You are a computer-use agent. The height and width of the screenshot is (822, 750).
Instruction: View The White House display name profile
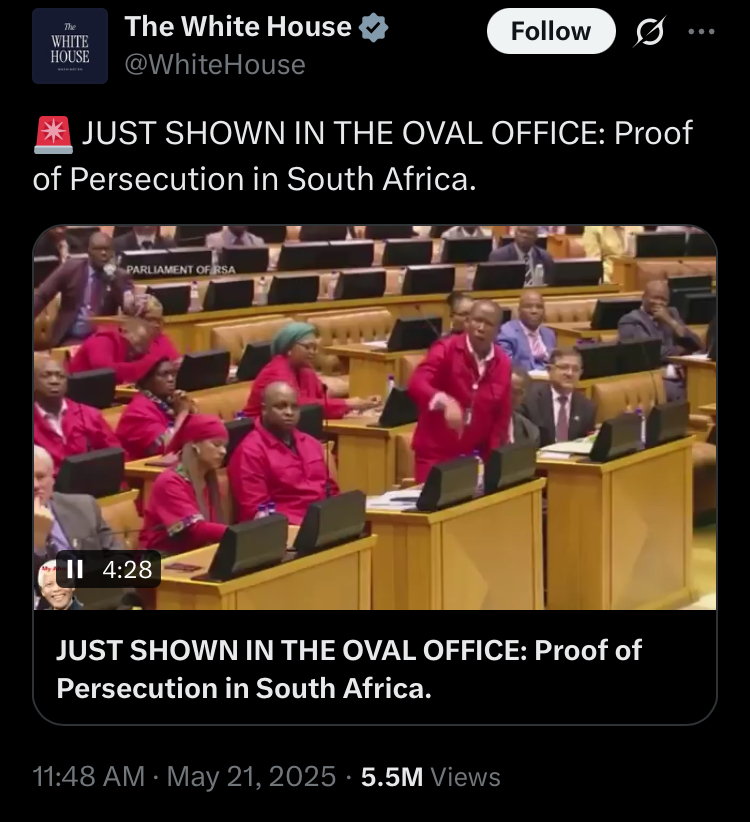pyautogui.click(x=238, y=28)
